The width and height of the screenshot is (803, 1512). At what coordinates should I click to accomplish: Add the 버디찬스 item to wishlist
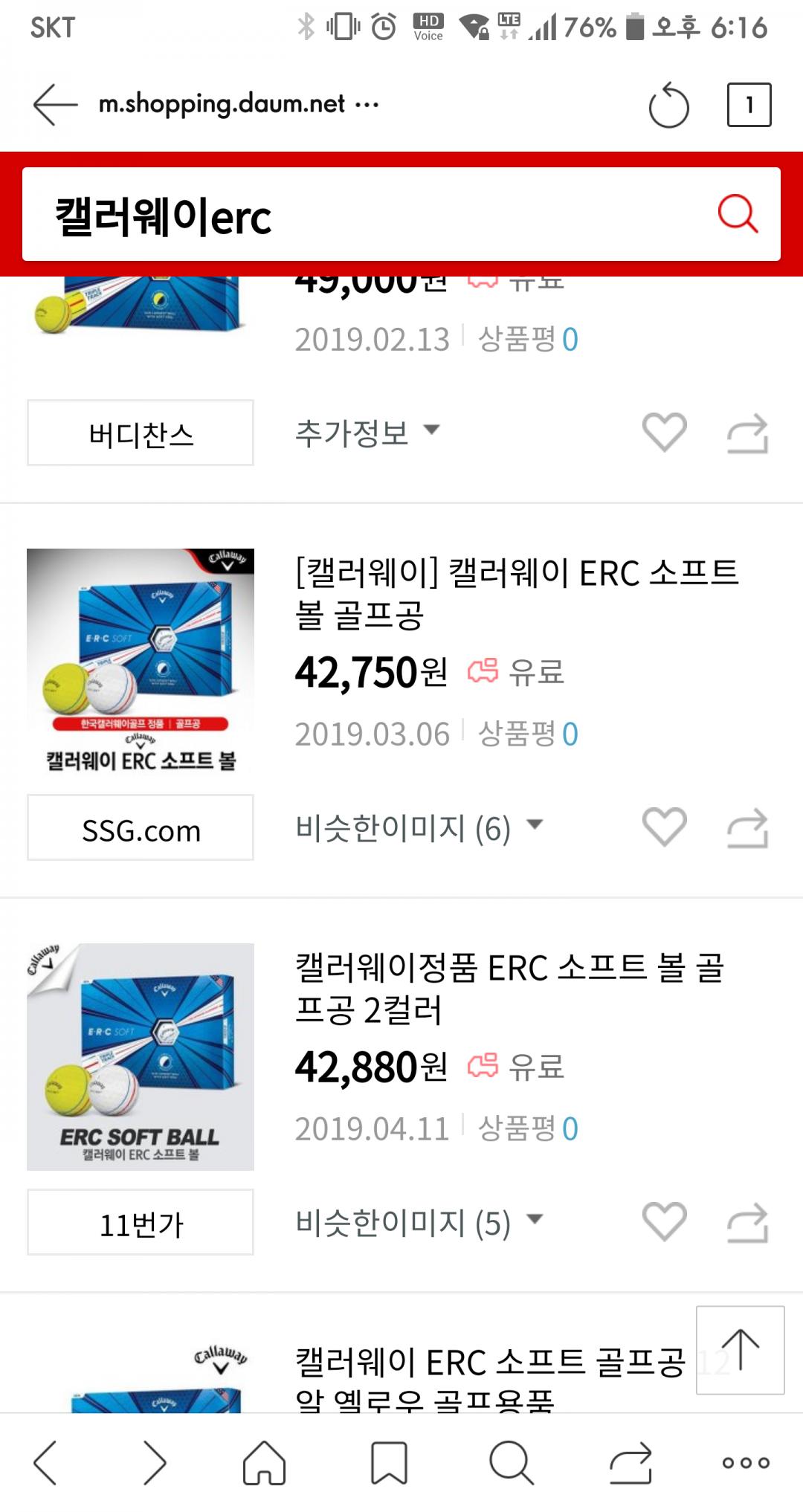tap(664, 433)
